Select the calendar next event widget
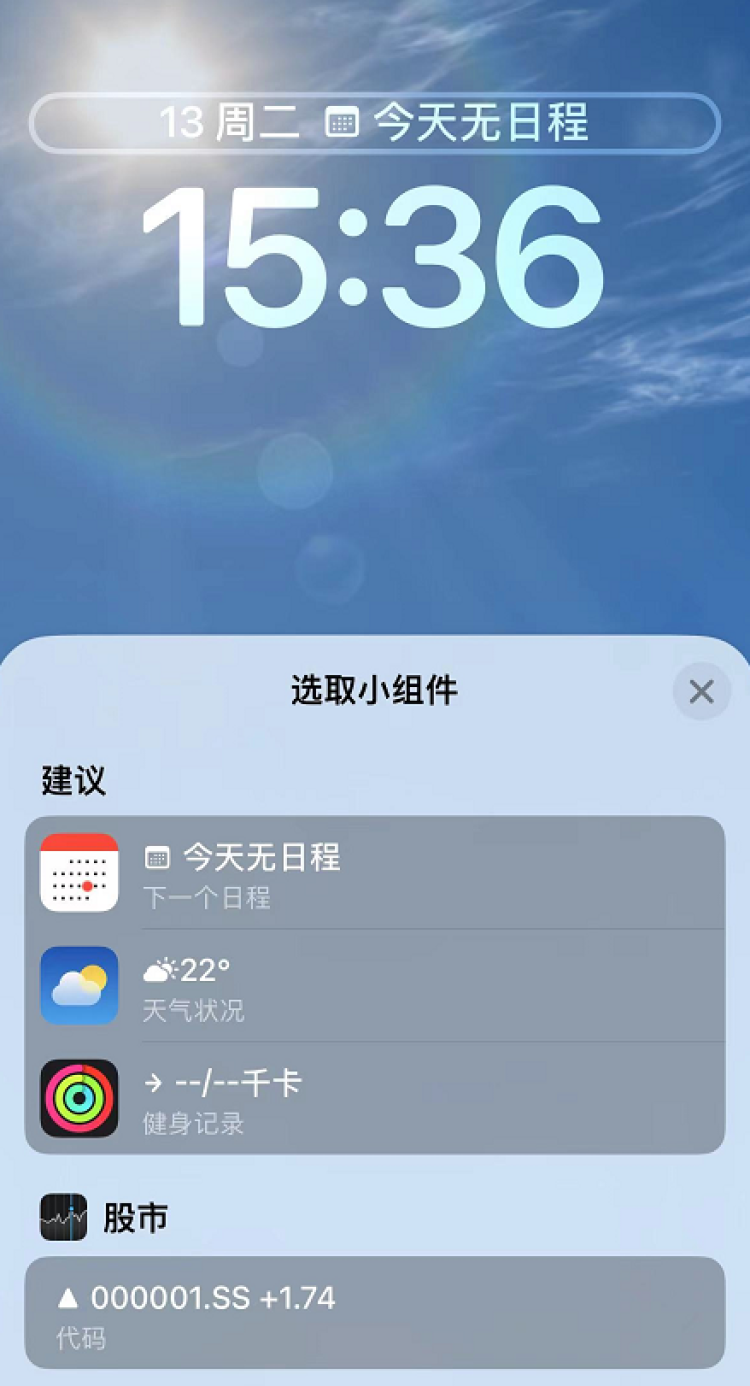The image size is (750, 1386). pyautogui.click(x=374, y=873)
